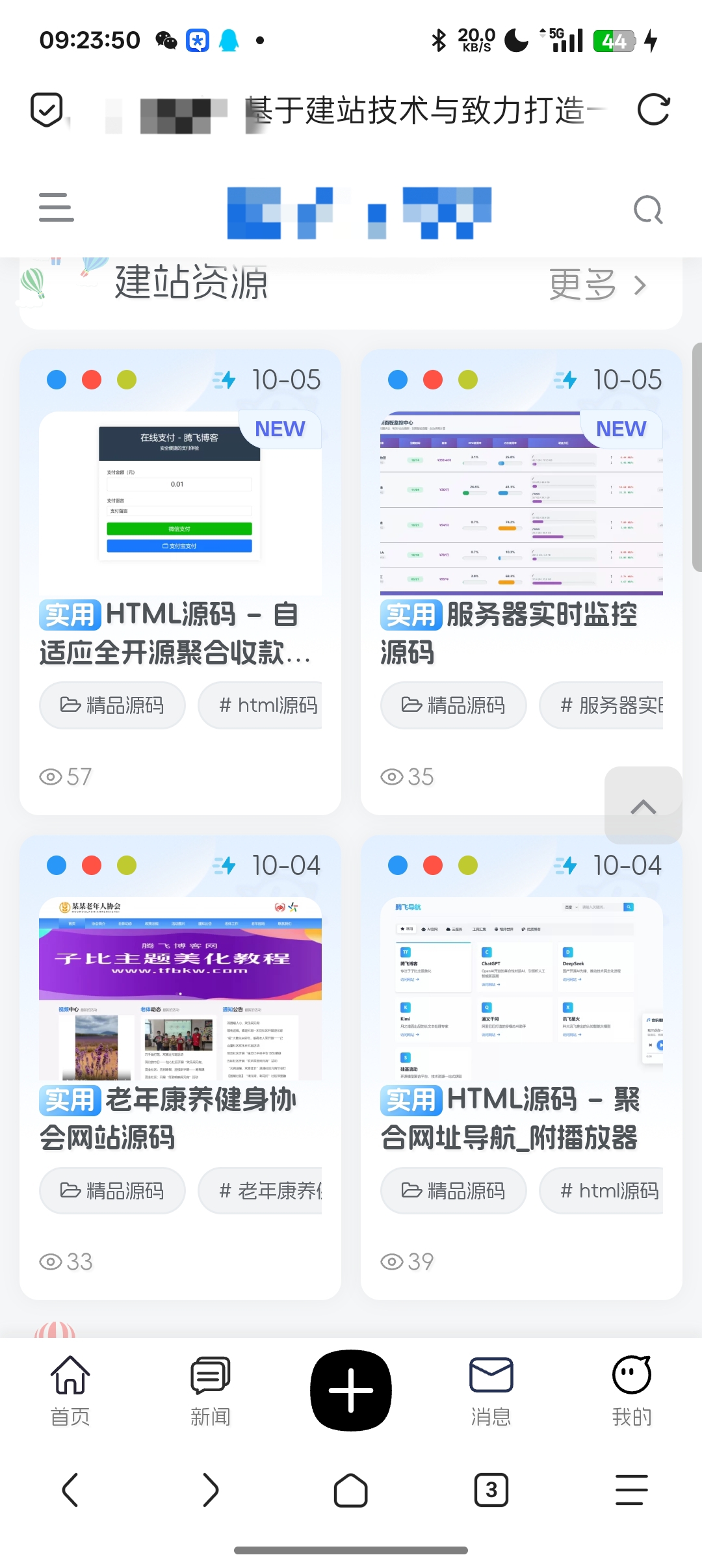Open 我的 via the face icon
Viewport: 702px width, 1568px height.
pyautogui.click(x=631, y=1376)
